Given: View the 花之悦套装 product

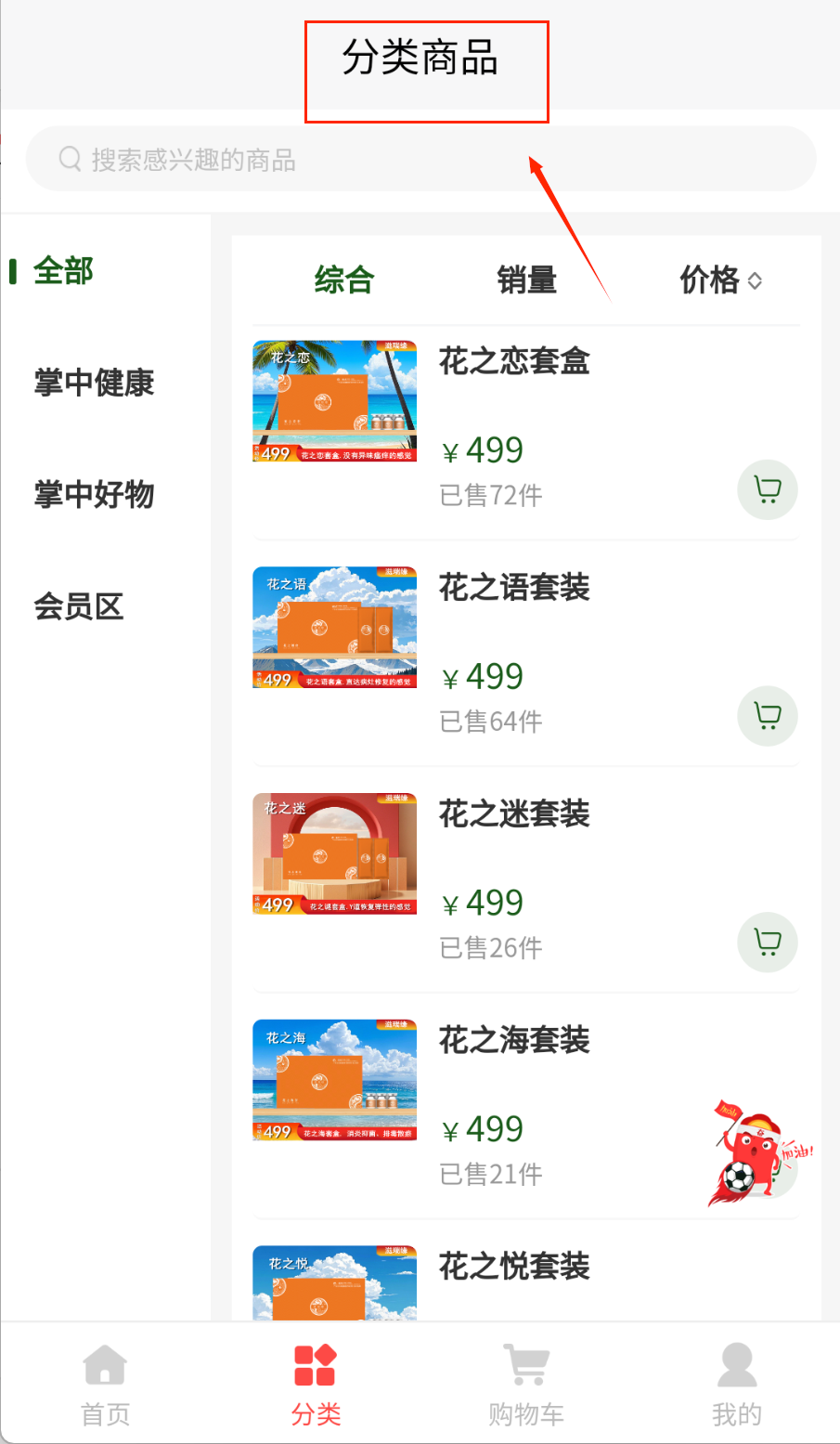Looking at the screenshot, I should [x=514, y=1267].
